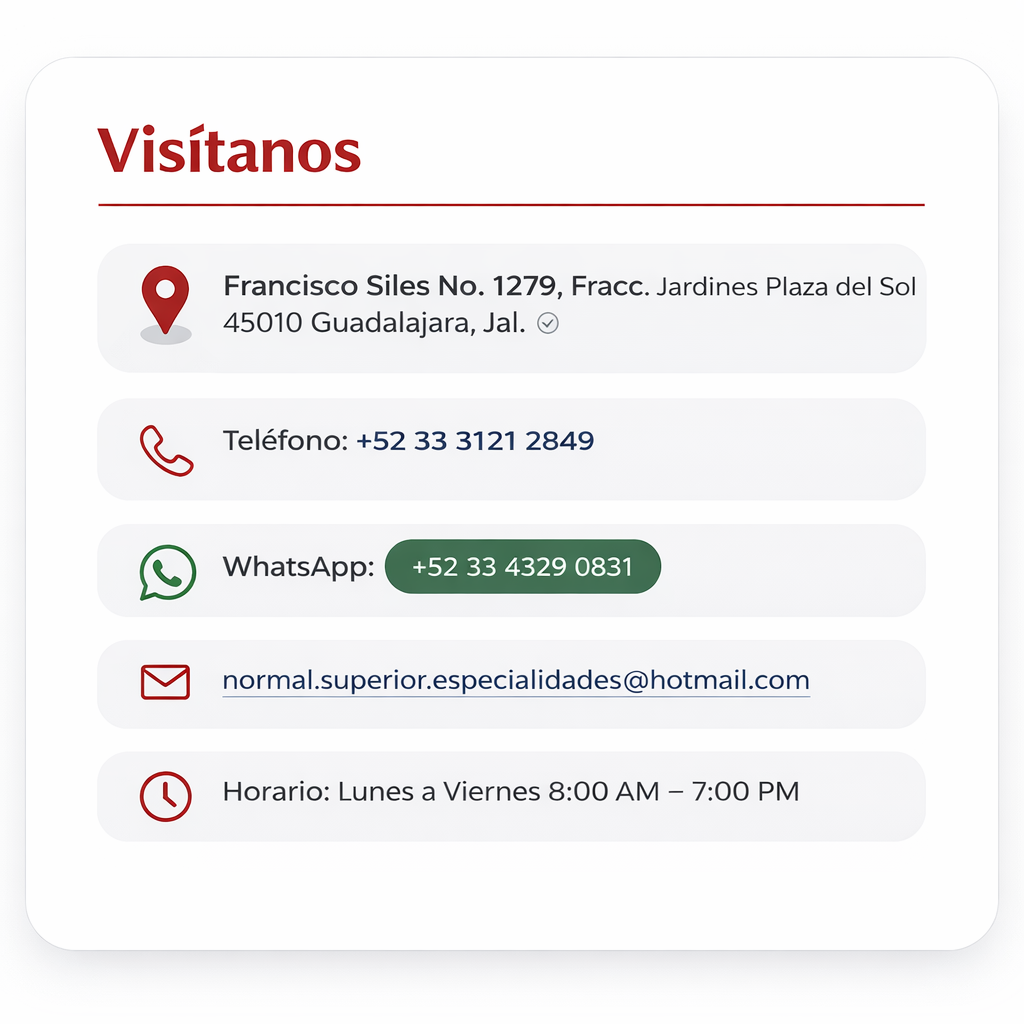The image size is (1024, 1024).
Task: Email normal.superior.especialidades@hotmail.com
Action: point(515,681)
